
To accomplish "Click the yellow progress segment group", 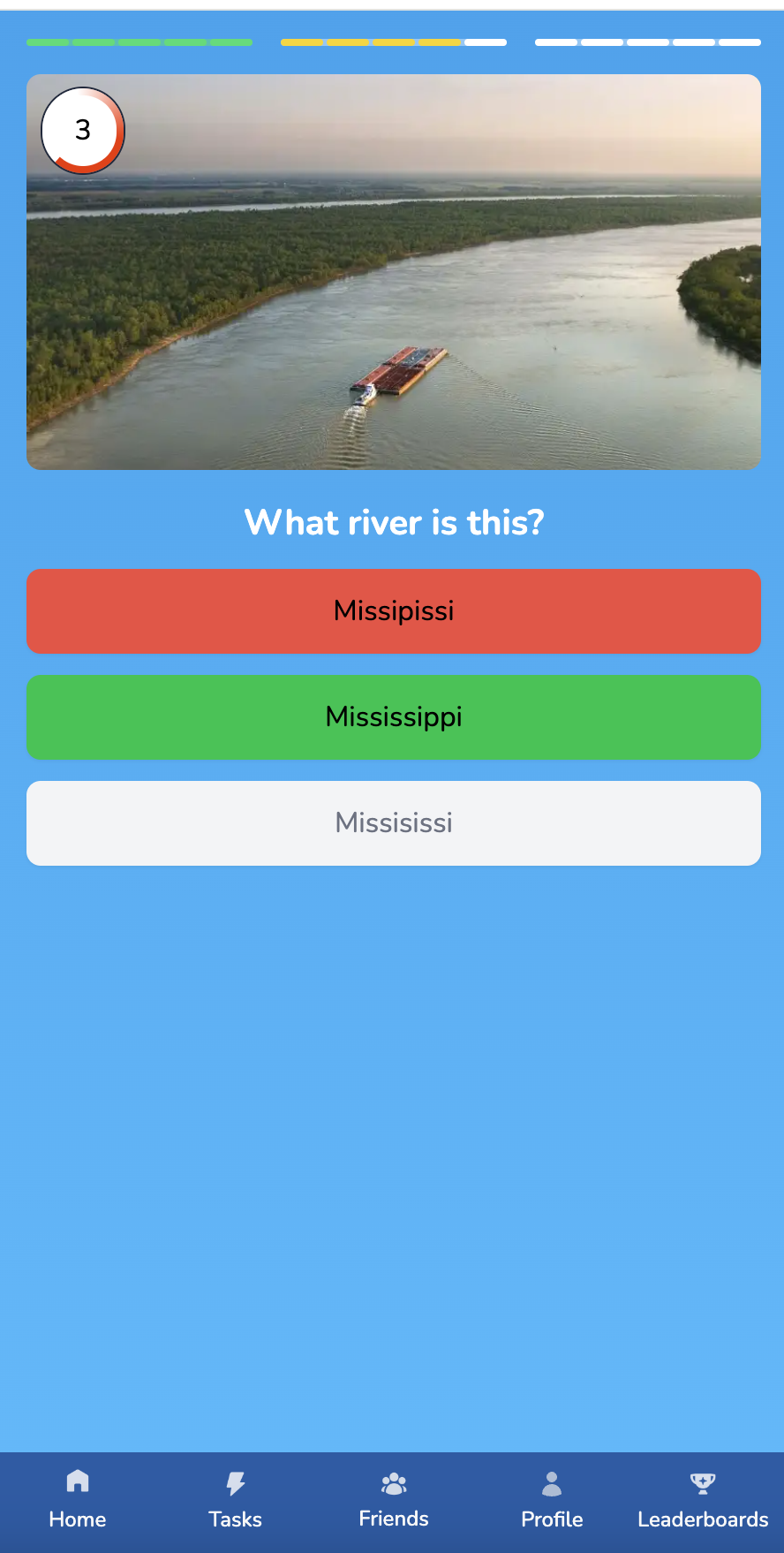I will (369, 42).
